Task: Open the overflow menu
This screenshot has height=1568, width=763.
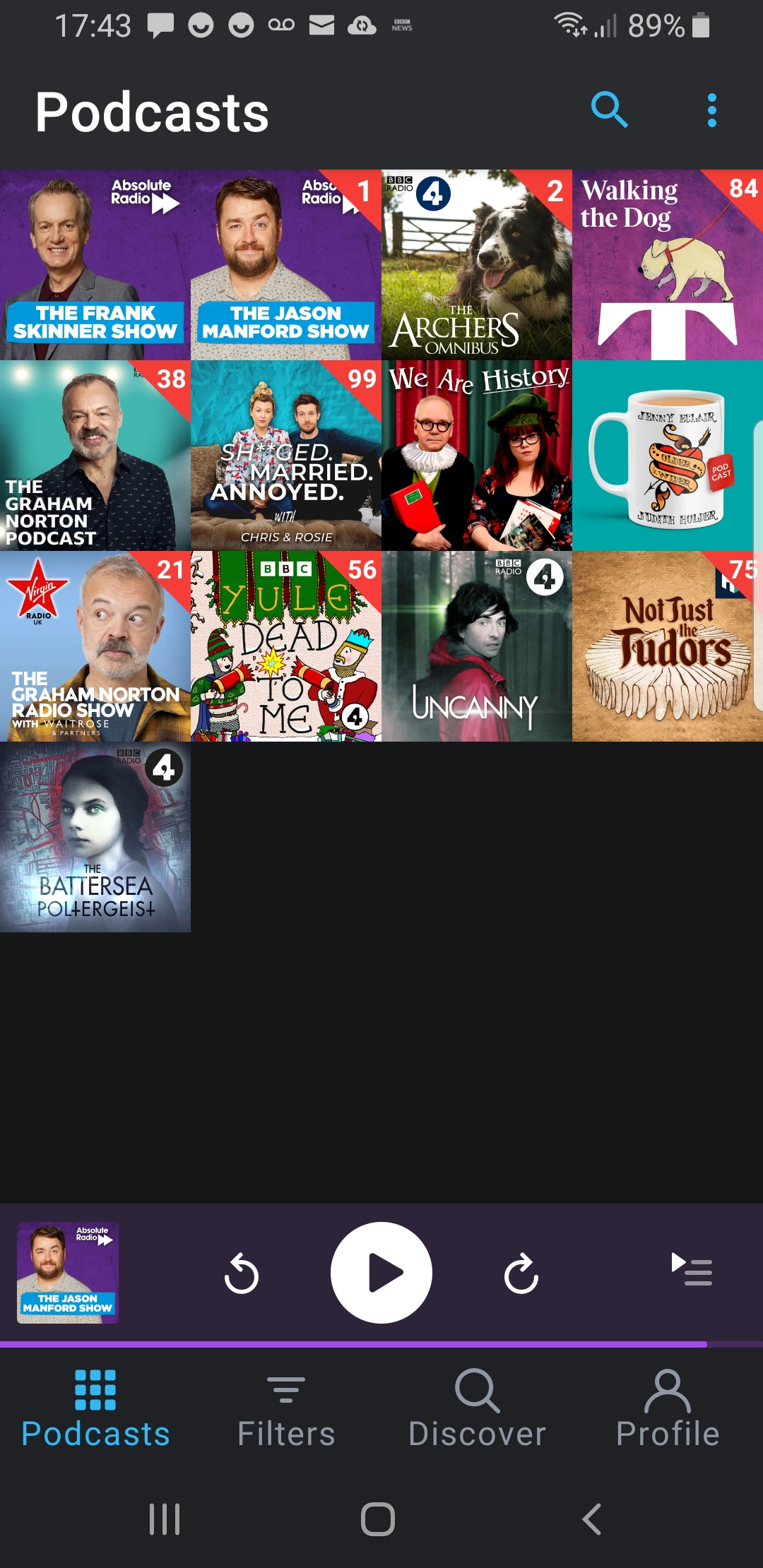Action: tap(711, 110)
